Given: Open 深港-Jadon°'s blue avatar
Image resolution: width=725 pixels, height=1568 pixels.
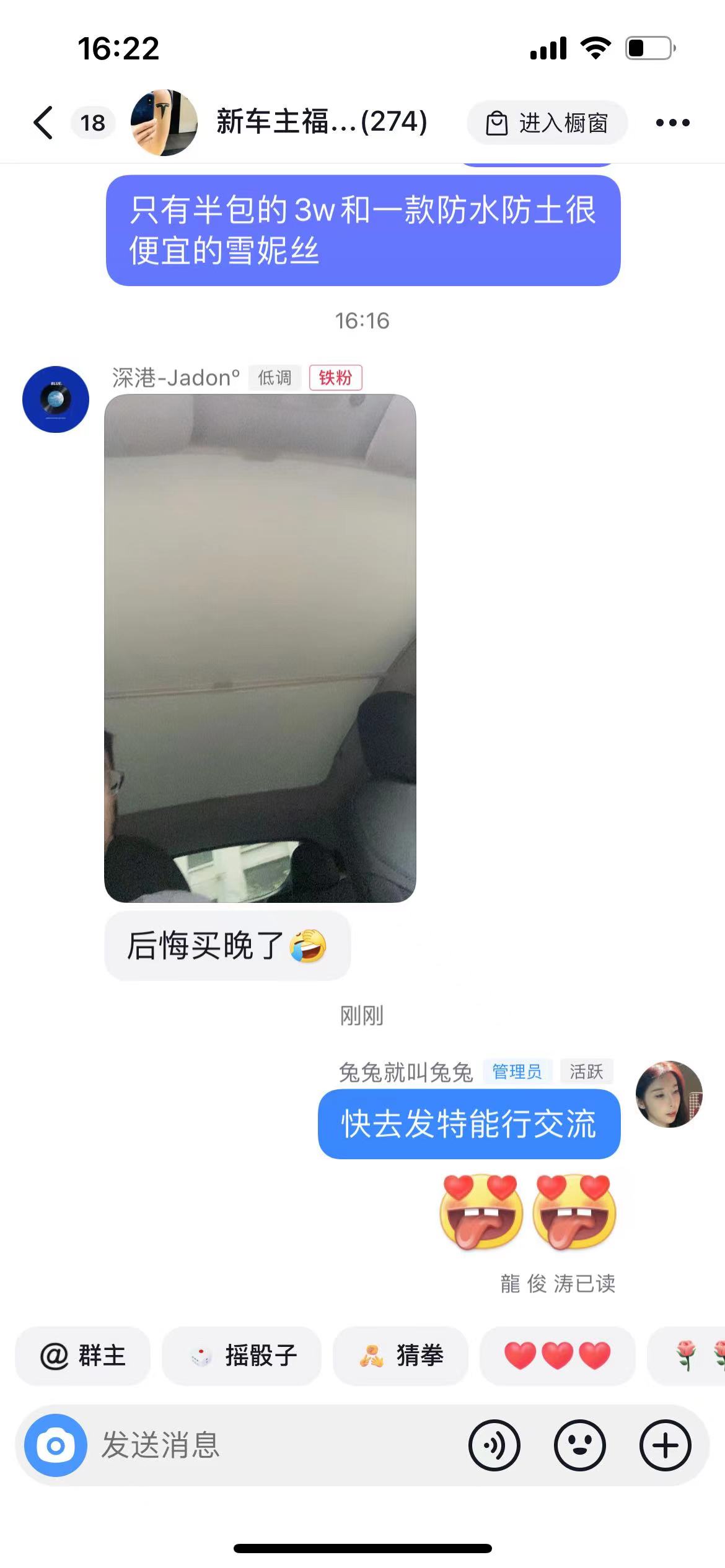Looking at the screenshot, I should click(x=56, y=399).
